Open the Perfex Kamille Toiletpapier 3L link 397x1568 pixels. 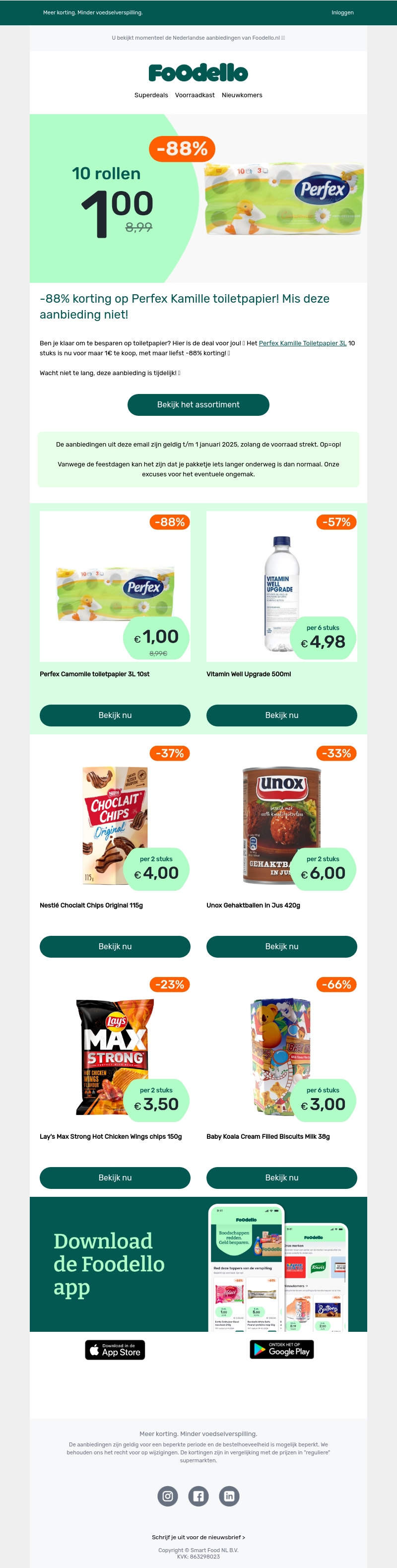pos(303,343)
